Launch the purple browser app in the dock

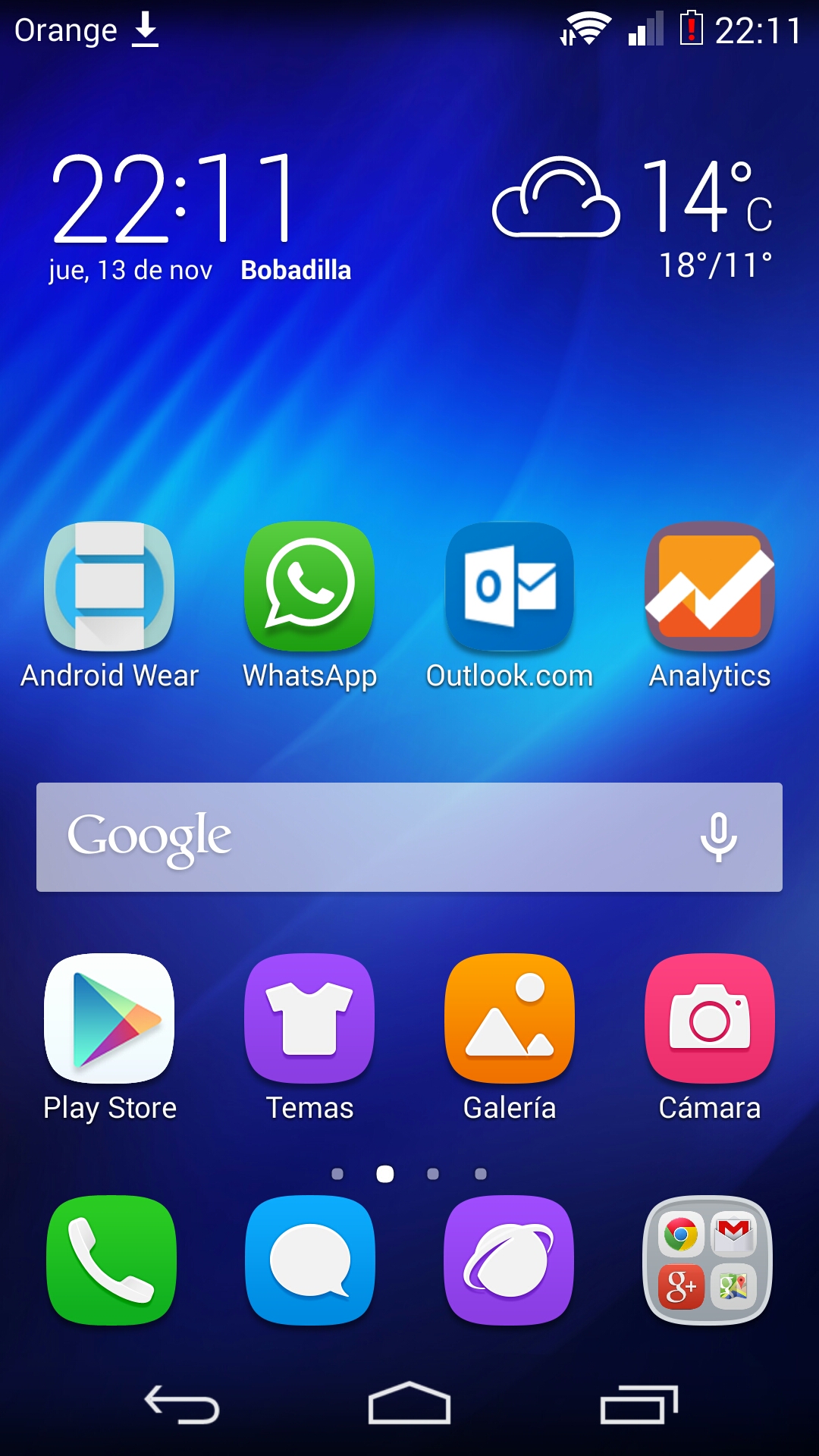point(509,1260)
